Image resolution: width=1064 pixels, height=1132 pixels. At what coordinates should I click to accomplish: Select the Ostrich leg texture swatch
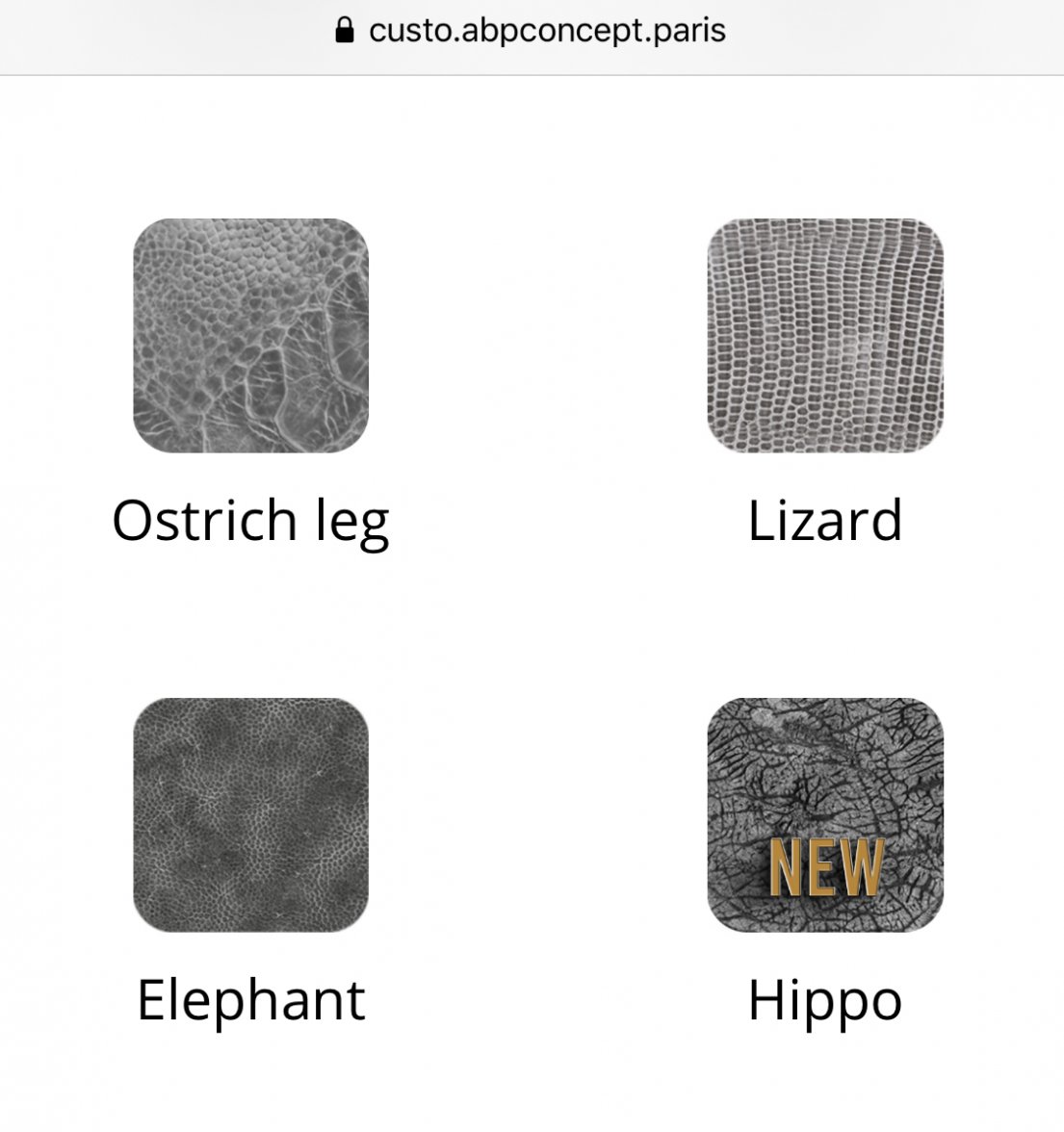(x=250, y=337)
